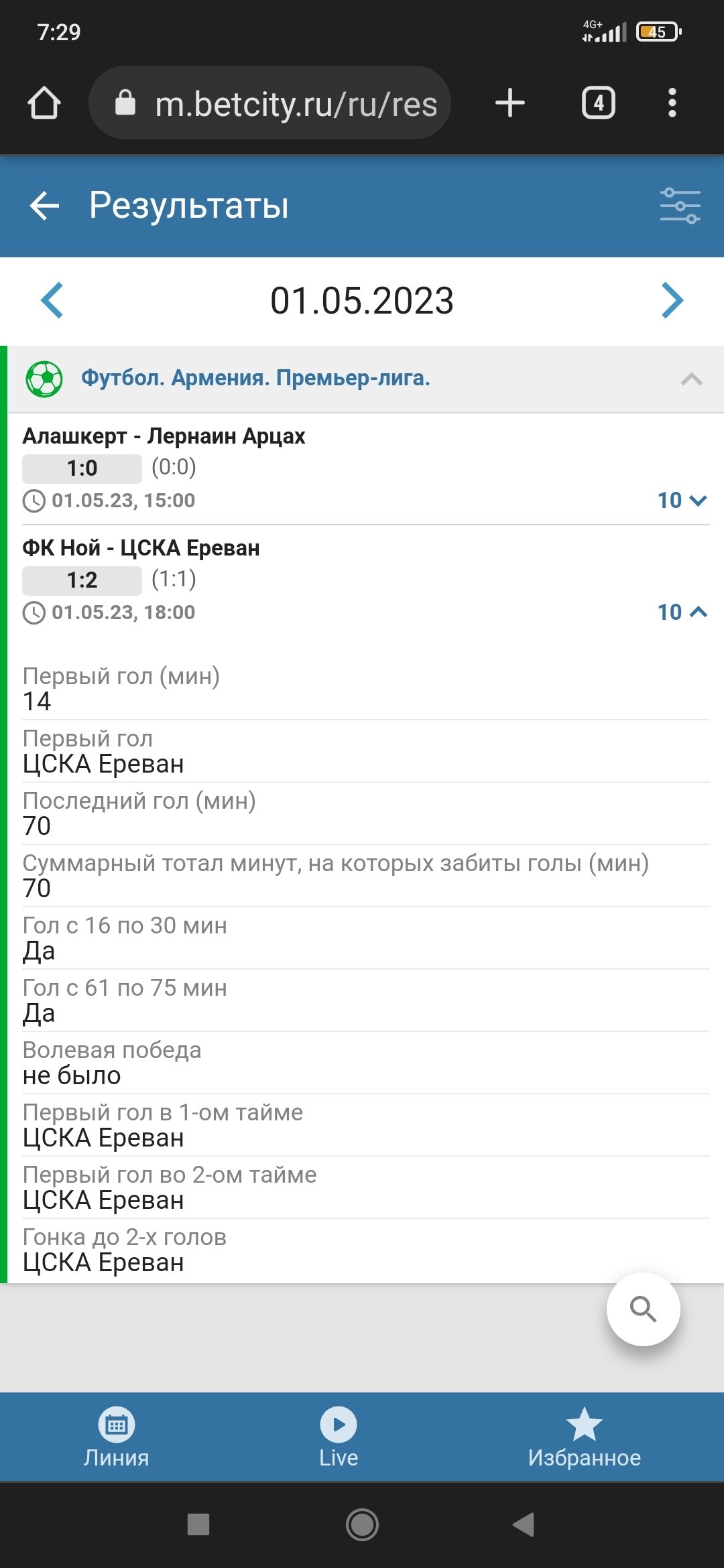Open the browser overflow menu

pyautogui.click(x=672, y=103)
